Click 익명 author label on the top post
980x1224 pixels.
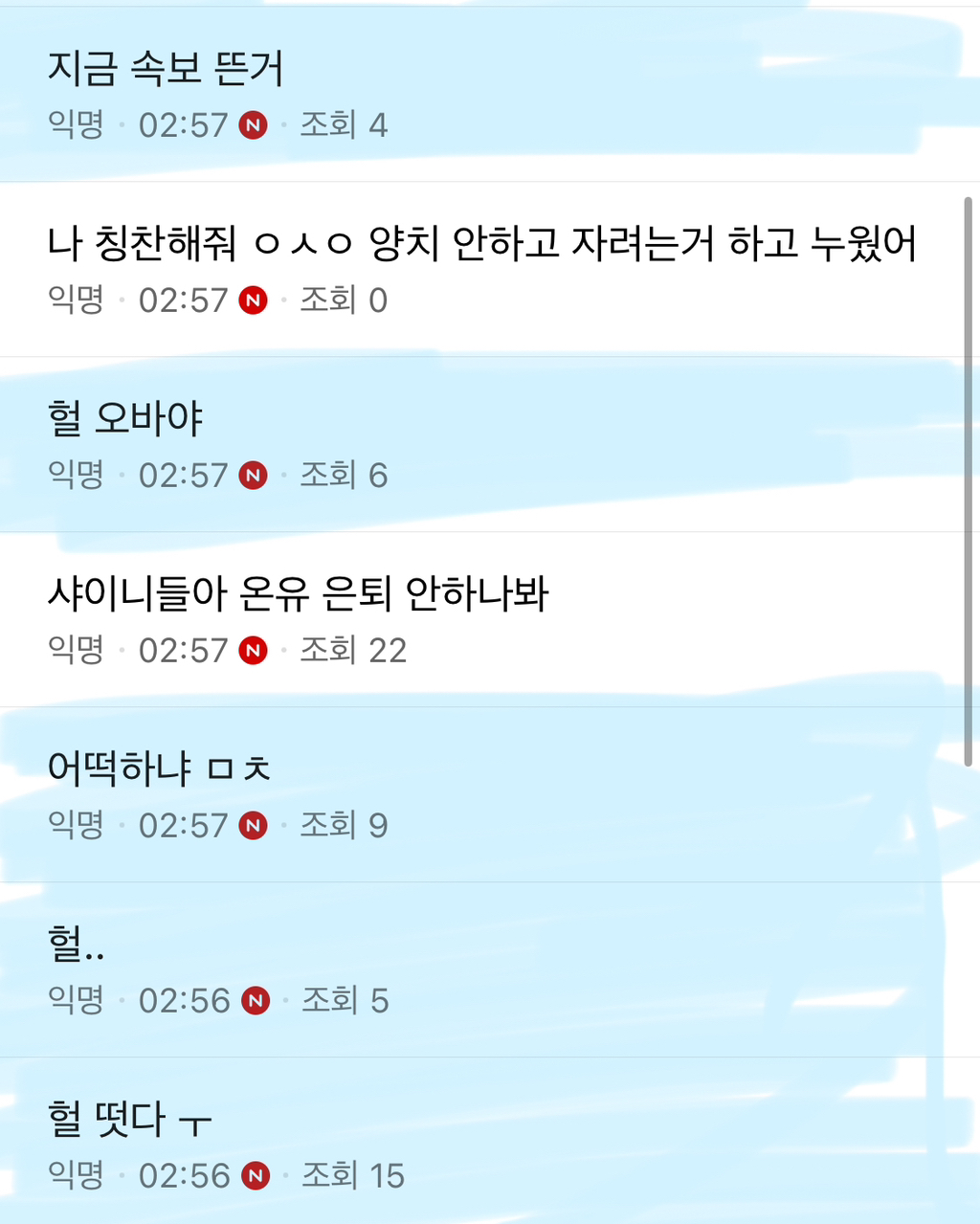(77, 124)
